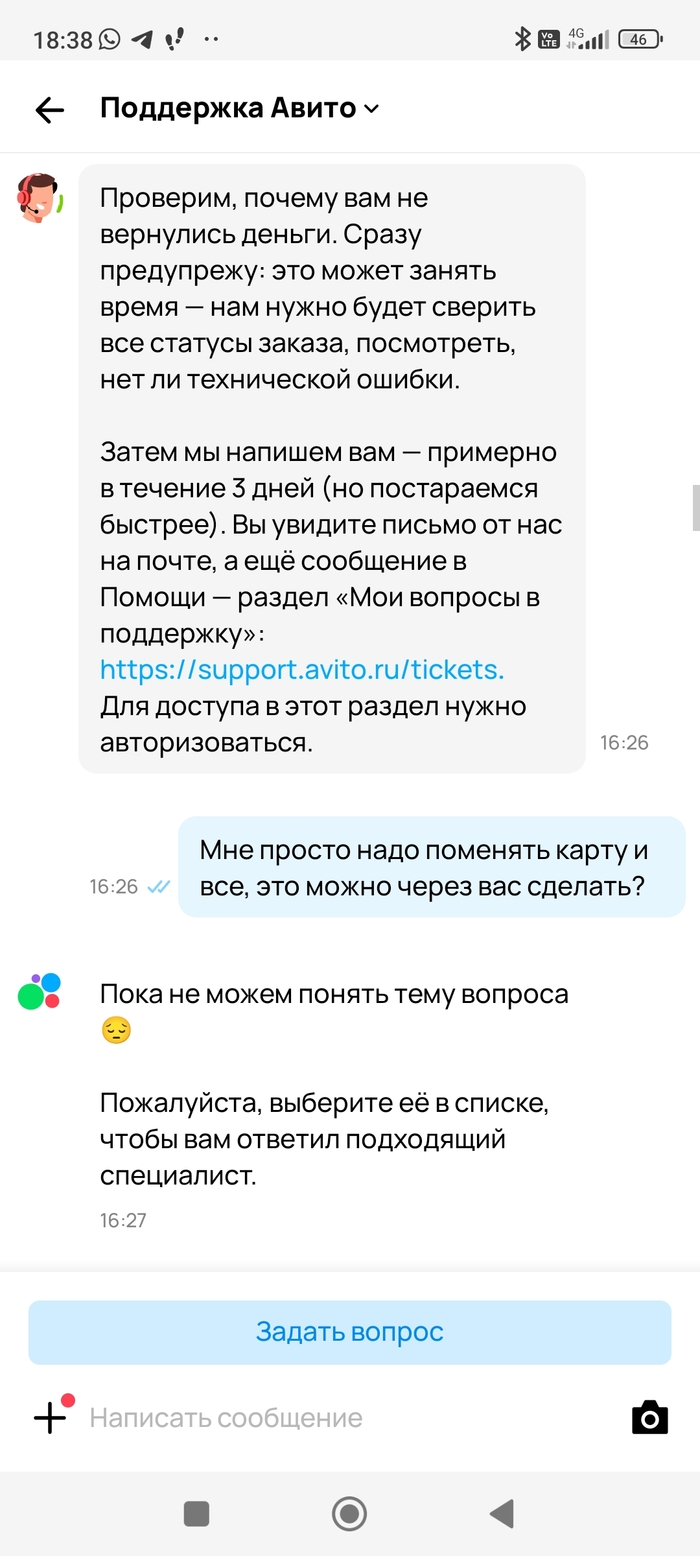Screen dimensions: 700x1556
Task: Open the support.avito.ru/tickets link
Action: click(301, 669)
